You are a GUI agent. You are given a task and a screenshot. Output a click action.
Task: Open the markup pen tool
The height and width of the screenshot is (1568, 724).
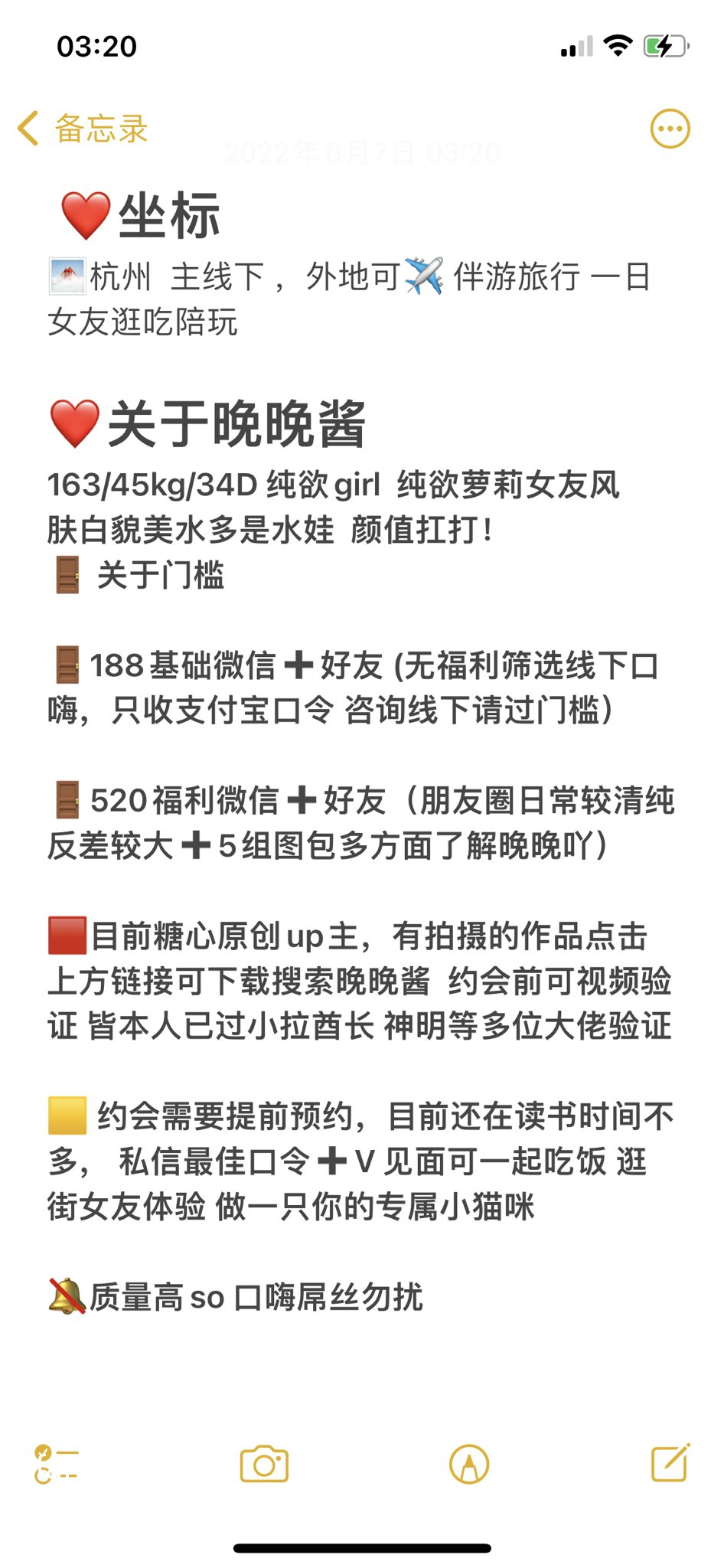469,1464
